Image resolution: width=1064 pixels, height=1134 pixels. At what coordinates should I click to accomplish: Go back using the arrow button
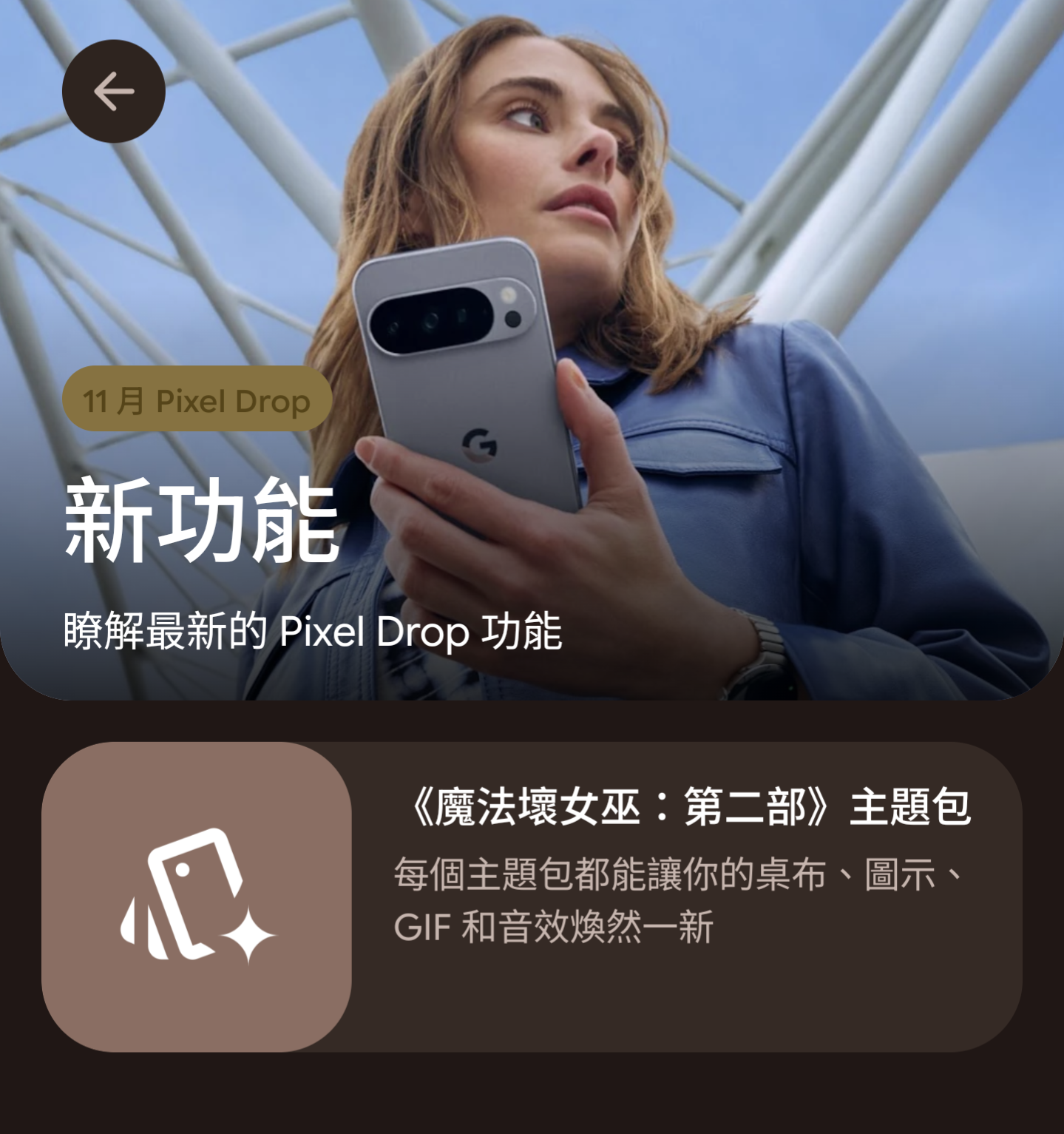[x=113, y=91]
